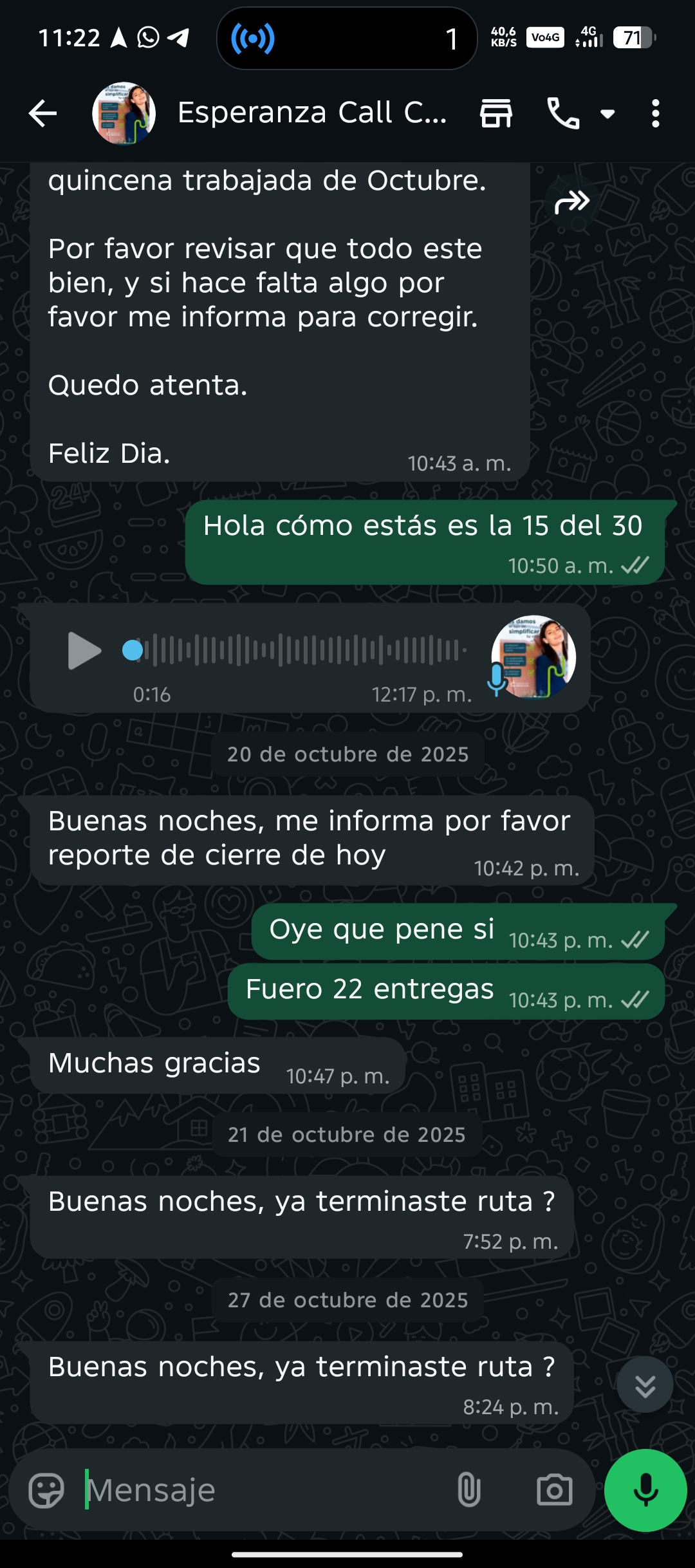695x1568 pixels.
Task: Expand the call options dropdown arrow
Action: click(607, 114)
